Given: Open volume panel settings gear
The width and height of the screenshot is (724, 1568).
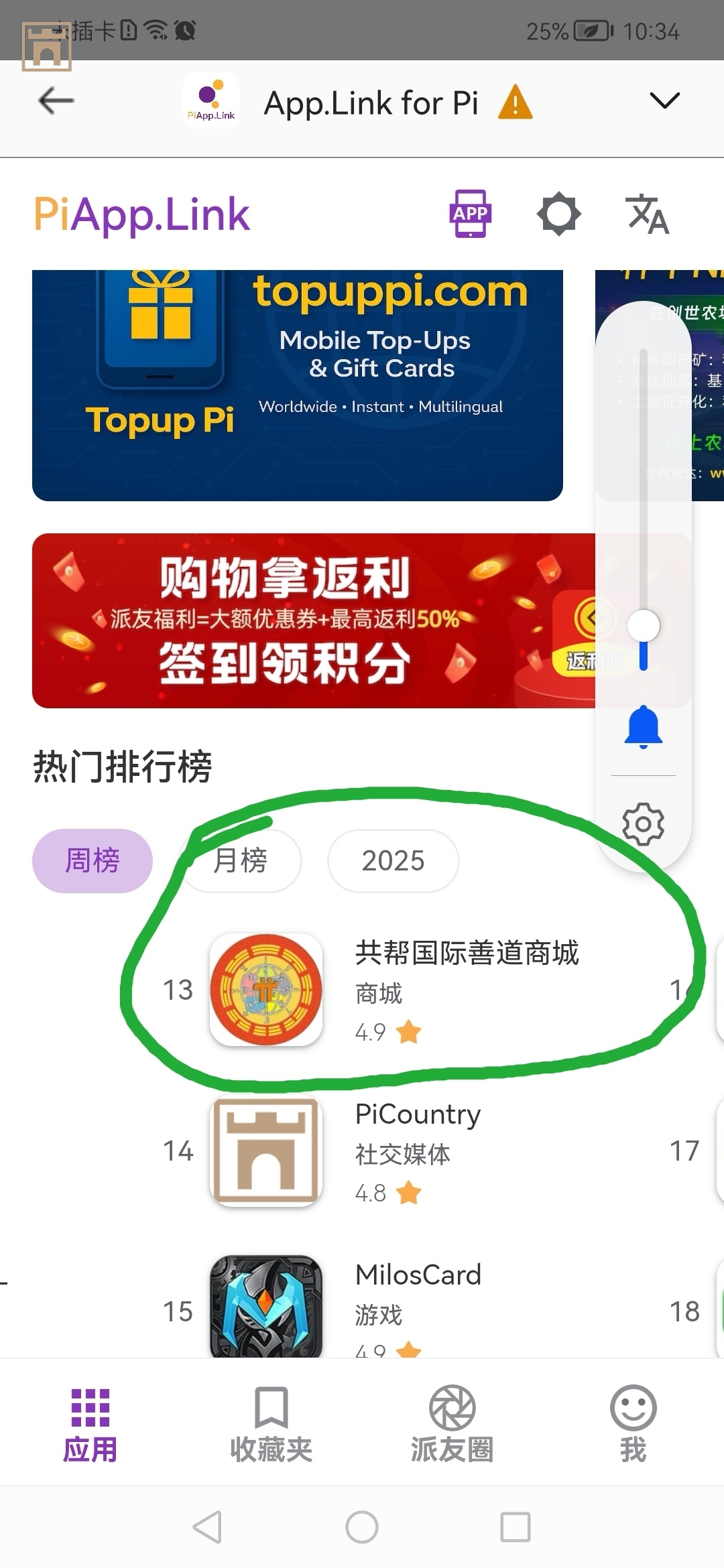Looking at the screenshot, I should pos(643,824).
